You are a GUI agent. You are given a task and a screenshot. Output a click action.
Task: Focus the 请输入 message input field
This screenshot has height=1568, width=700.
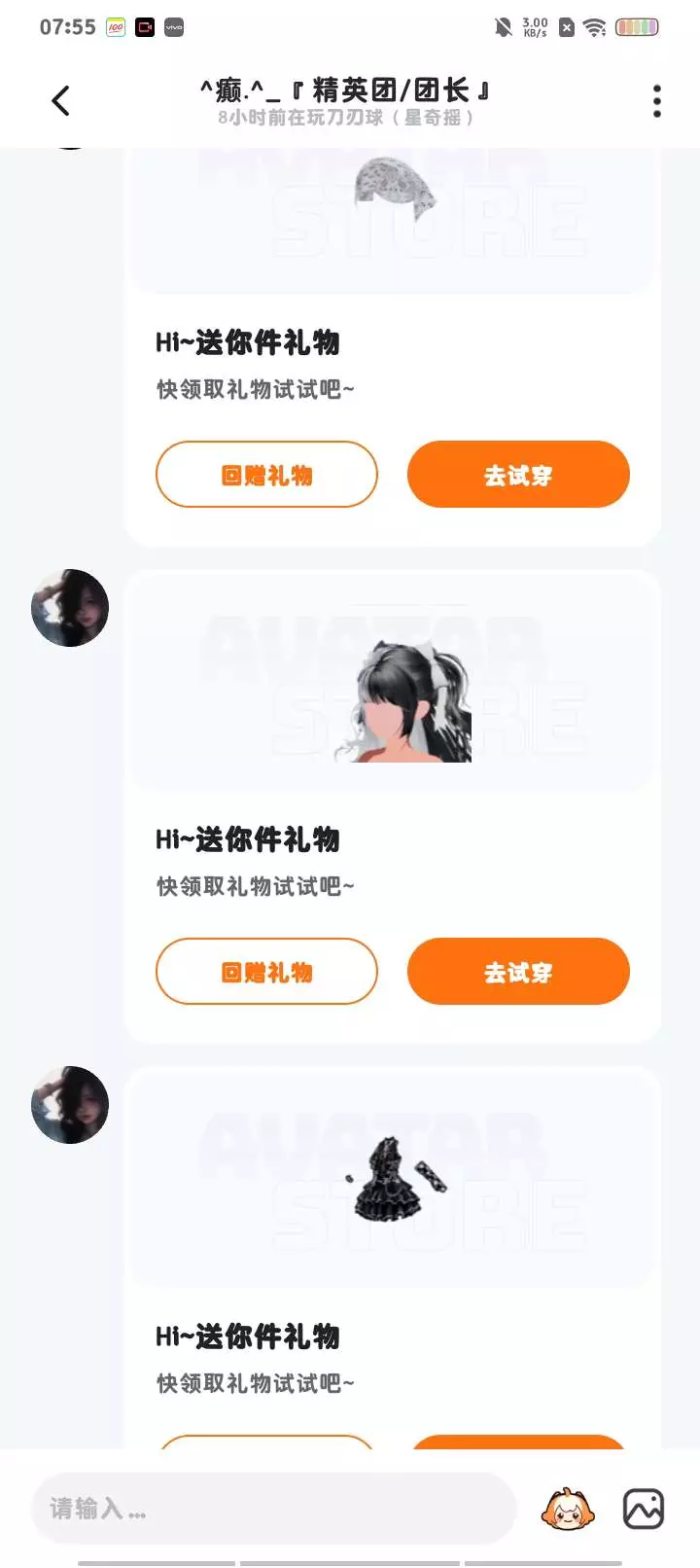[x=274, y=1509]
